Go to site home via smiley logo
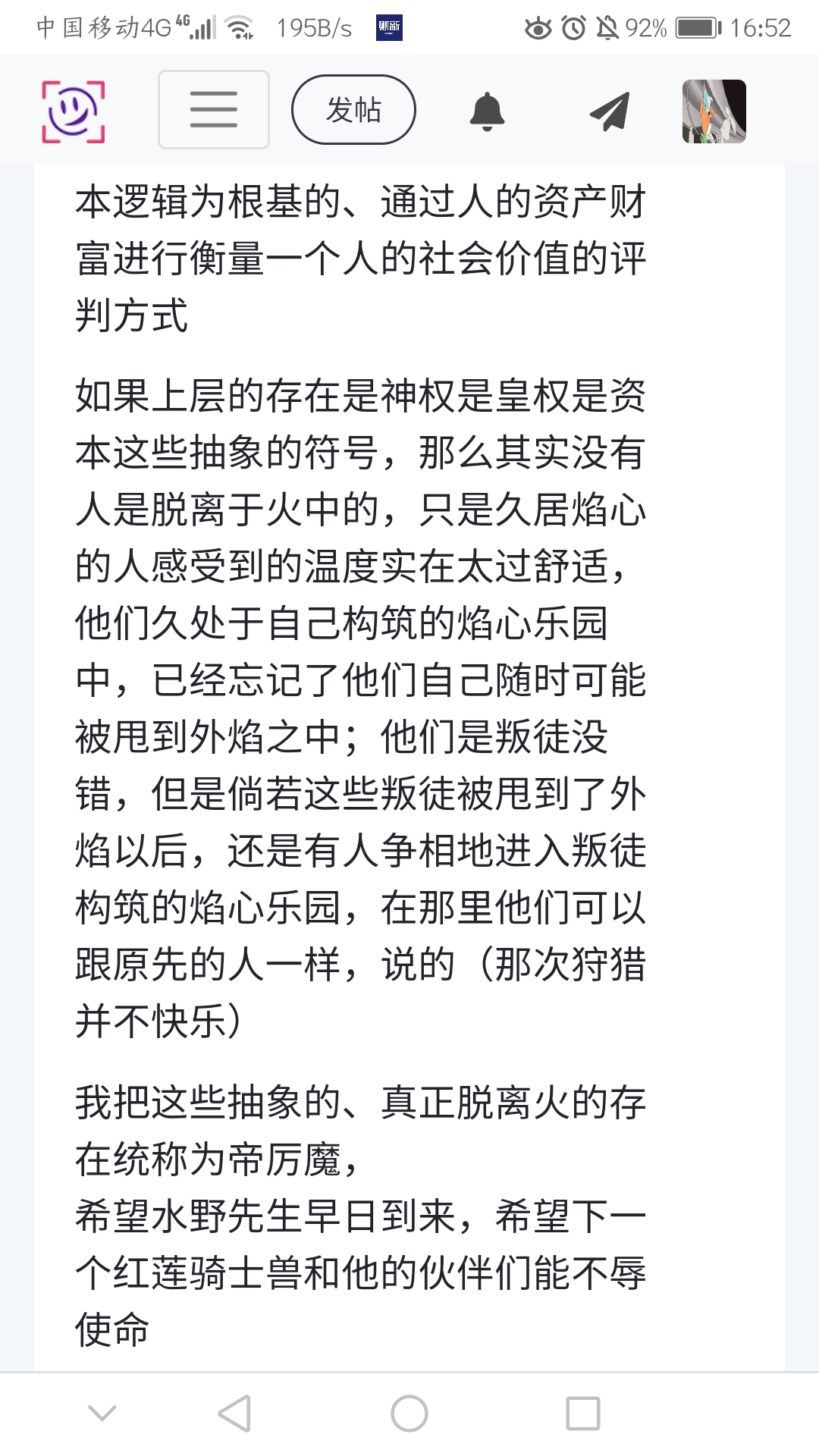 pos(73,111)
